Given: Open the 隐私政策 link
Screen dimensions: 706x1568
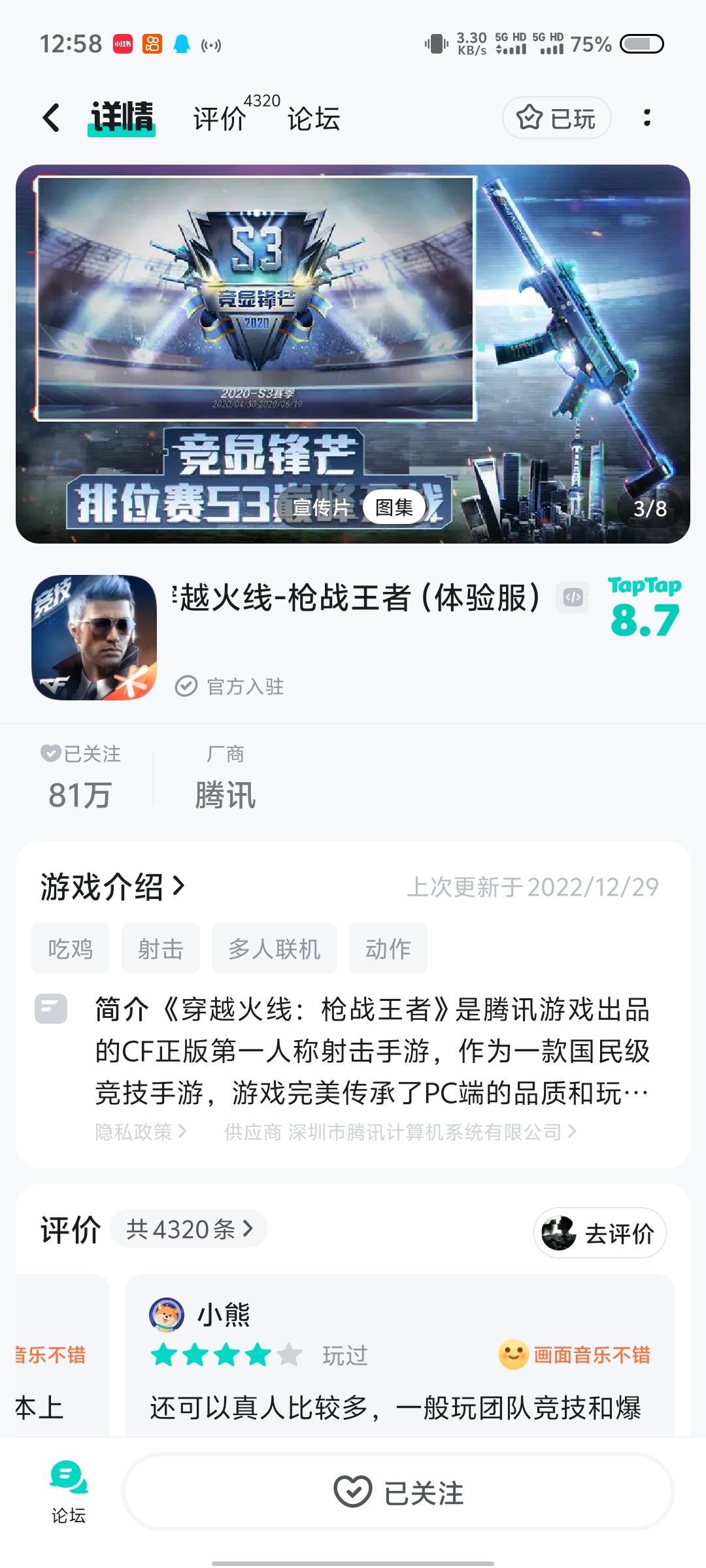Looking at the screenshot, I should (x=141, y=1132).
